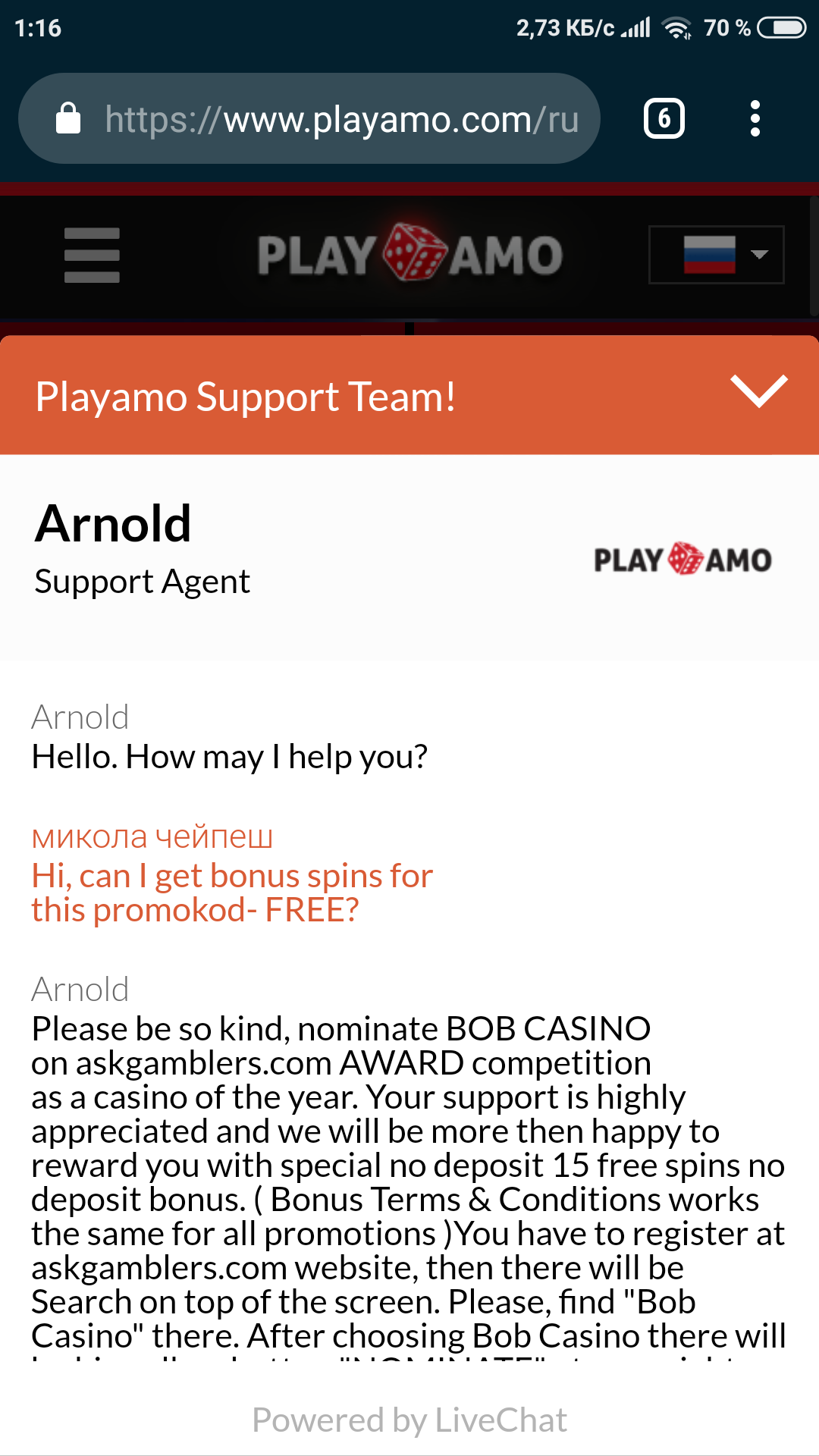
Task: Open the browser tab switcher showing 6
Action: [x=664, y=119]
